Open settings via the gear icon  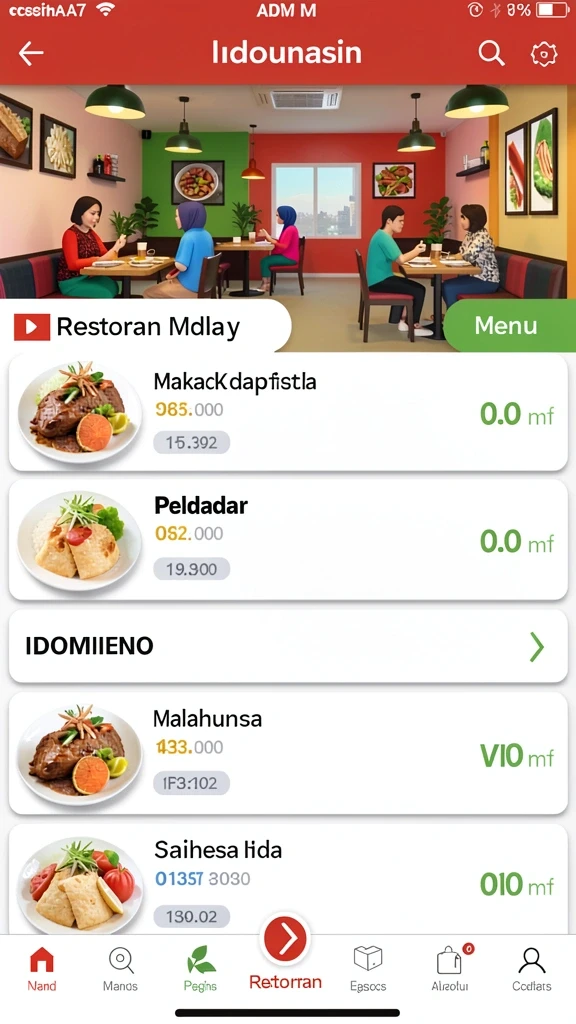coord(543,54)
